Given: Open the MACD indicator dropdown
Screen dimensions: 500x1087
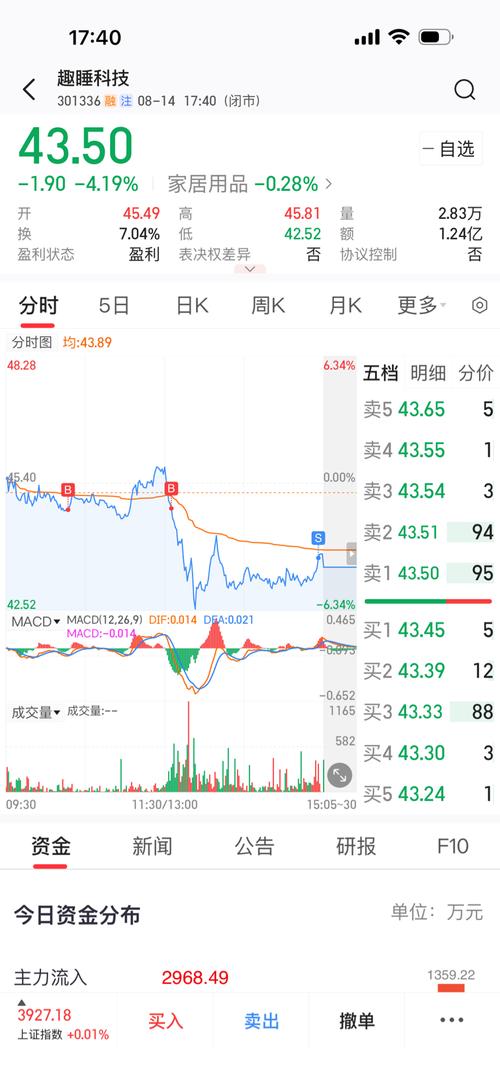Looking at the screenshot, I should coord(35,622).
